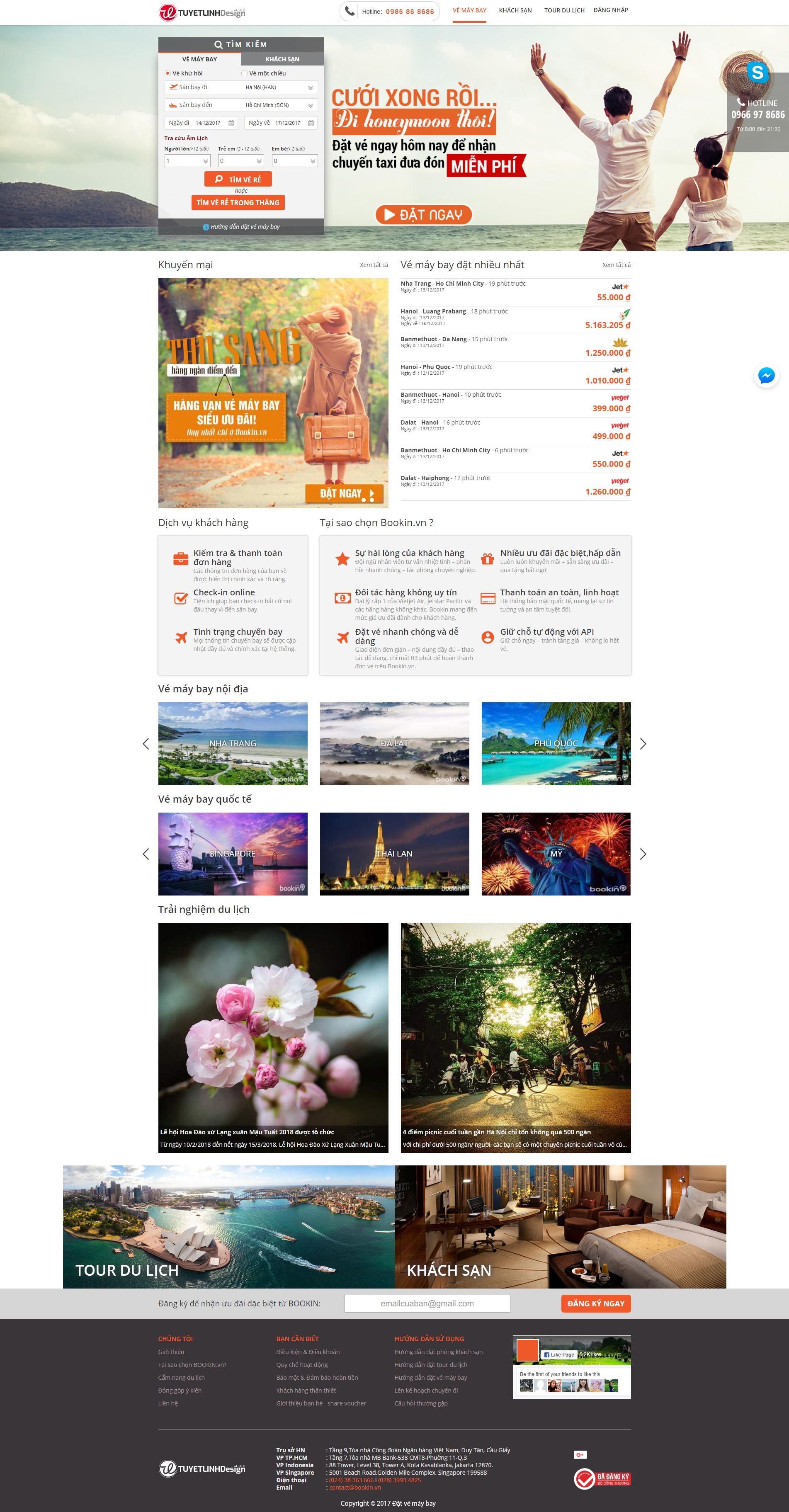Tap TÌM VÉ RẺ TRONG THÁNG button
Viewport: 789px width, 1512px height.
[238, 202]
